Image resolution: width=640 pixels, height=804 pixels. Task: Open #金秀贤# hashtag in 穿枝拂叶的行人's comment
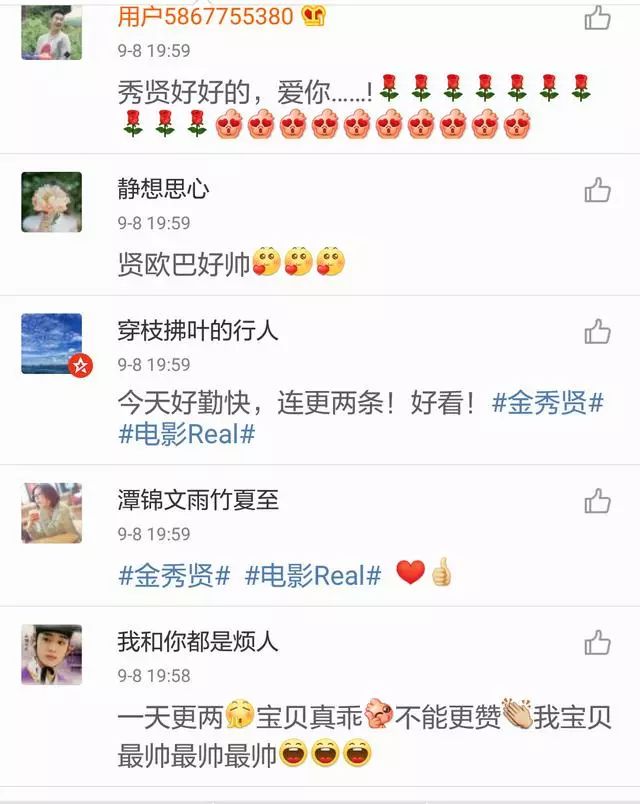tap(548, 404)
